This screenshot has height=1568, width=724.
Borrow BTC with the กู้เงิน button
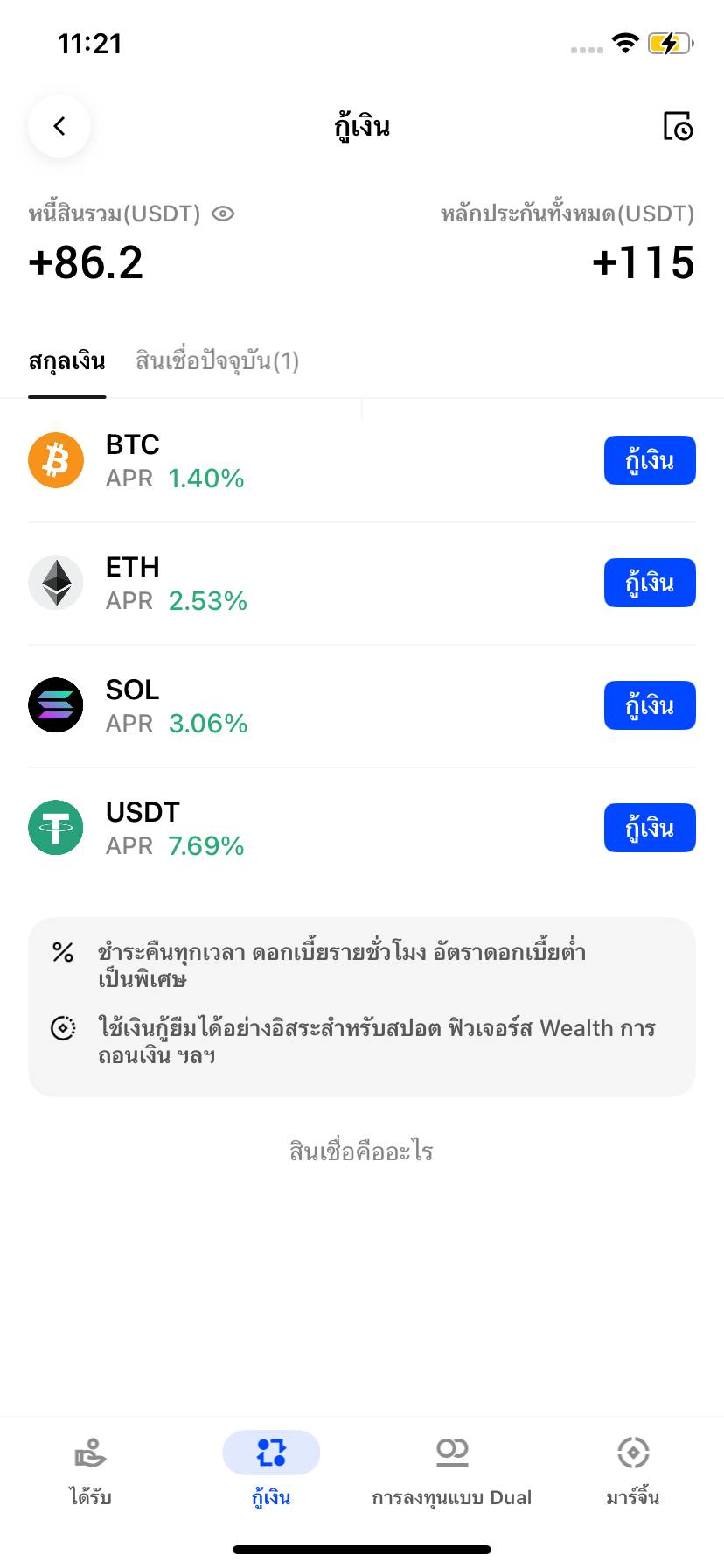[649, 460]
